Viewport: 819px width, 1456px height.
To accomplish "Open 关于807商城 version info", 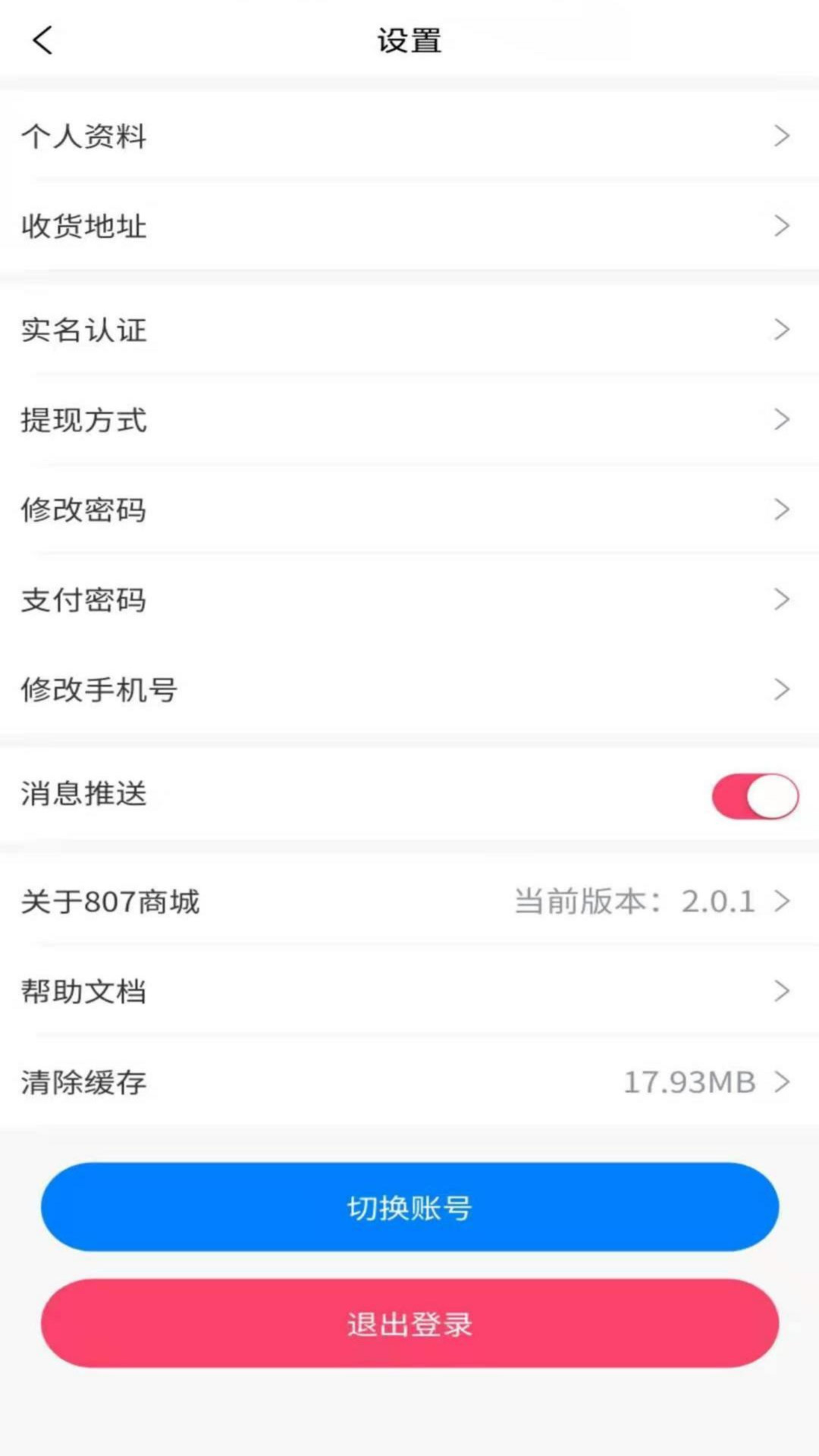I will pos(409,902).
